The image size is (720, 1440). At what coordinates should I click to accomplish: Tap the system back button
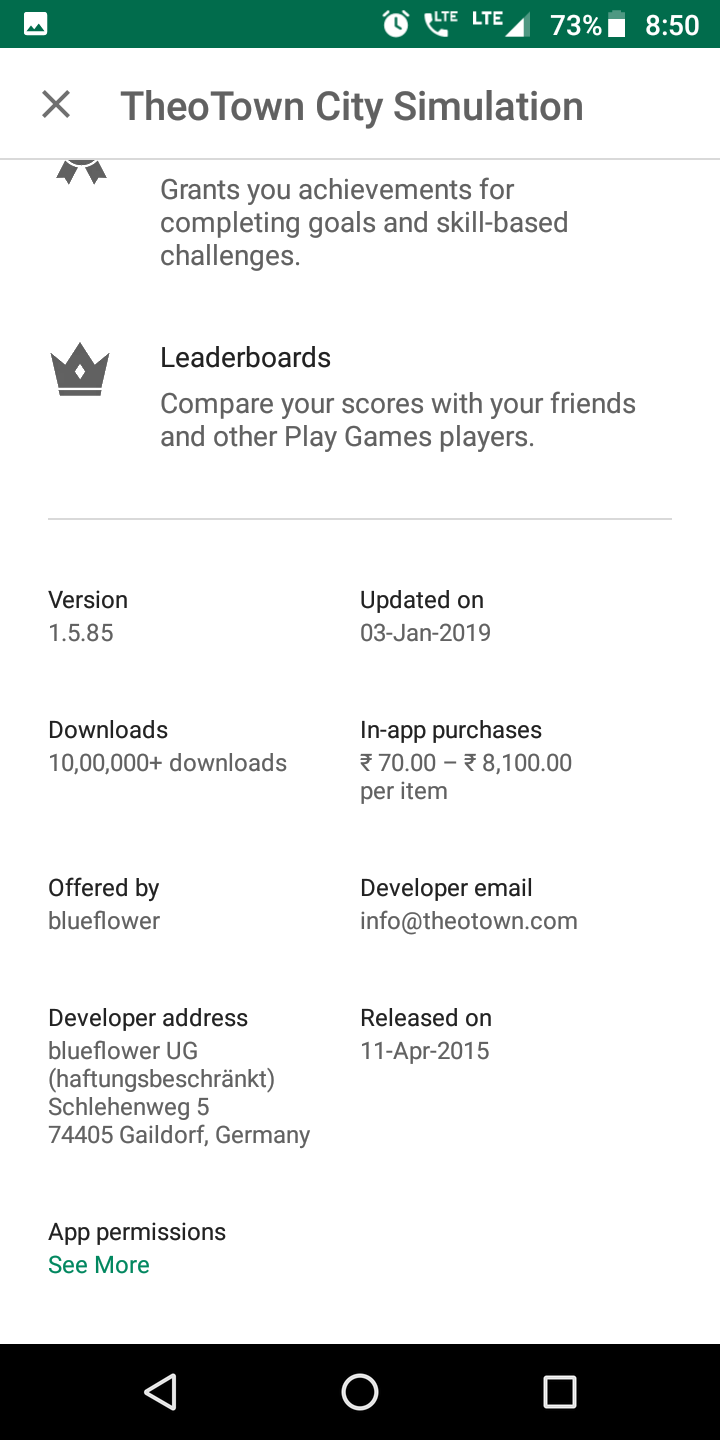(x=160, y=1391)
